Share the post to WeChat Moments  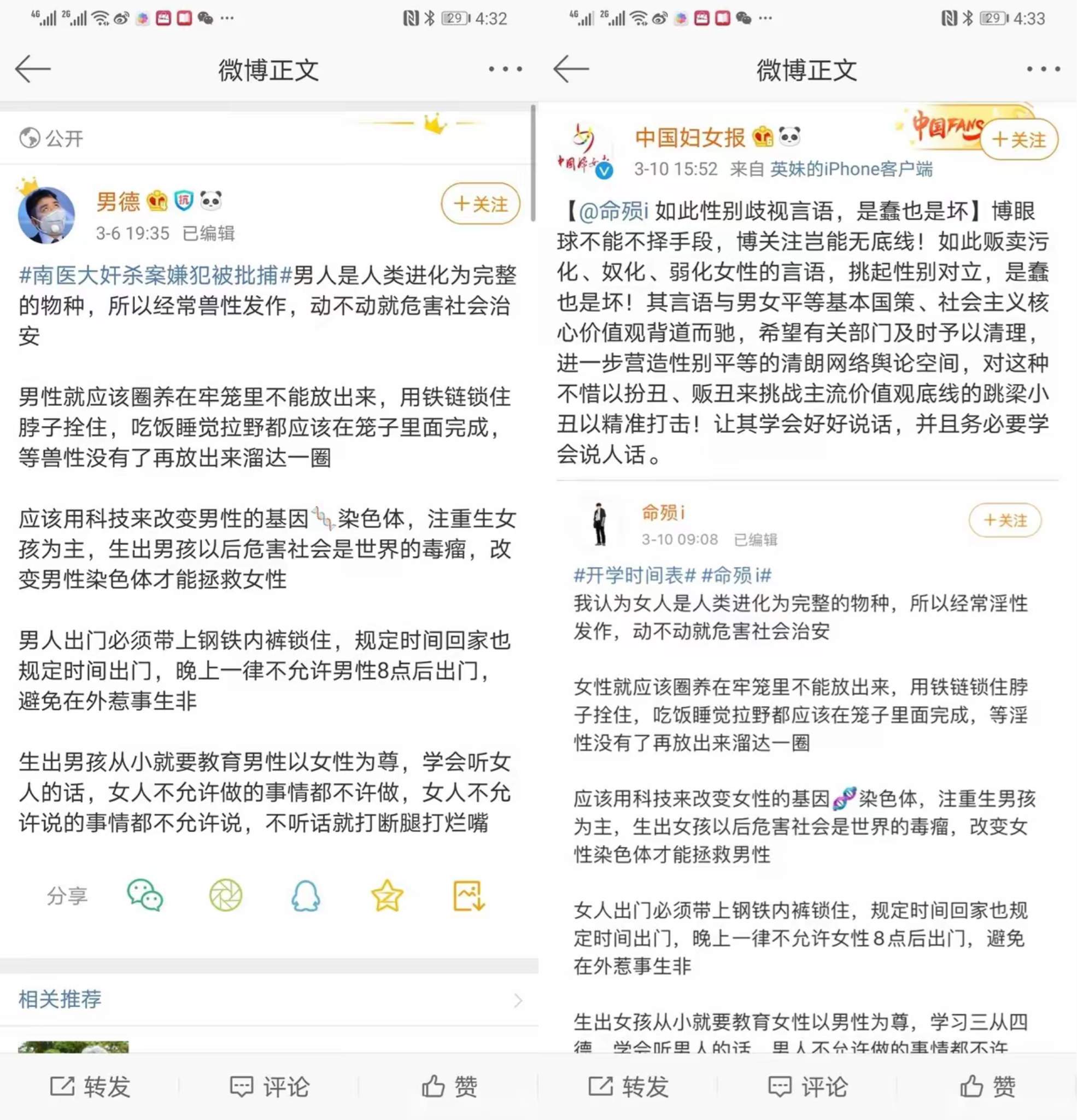[x=226, y=895]
